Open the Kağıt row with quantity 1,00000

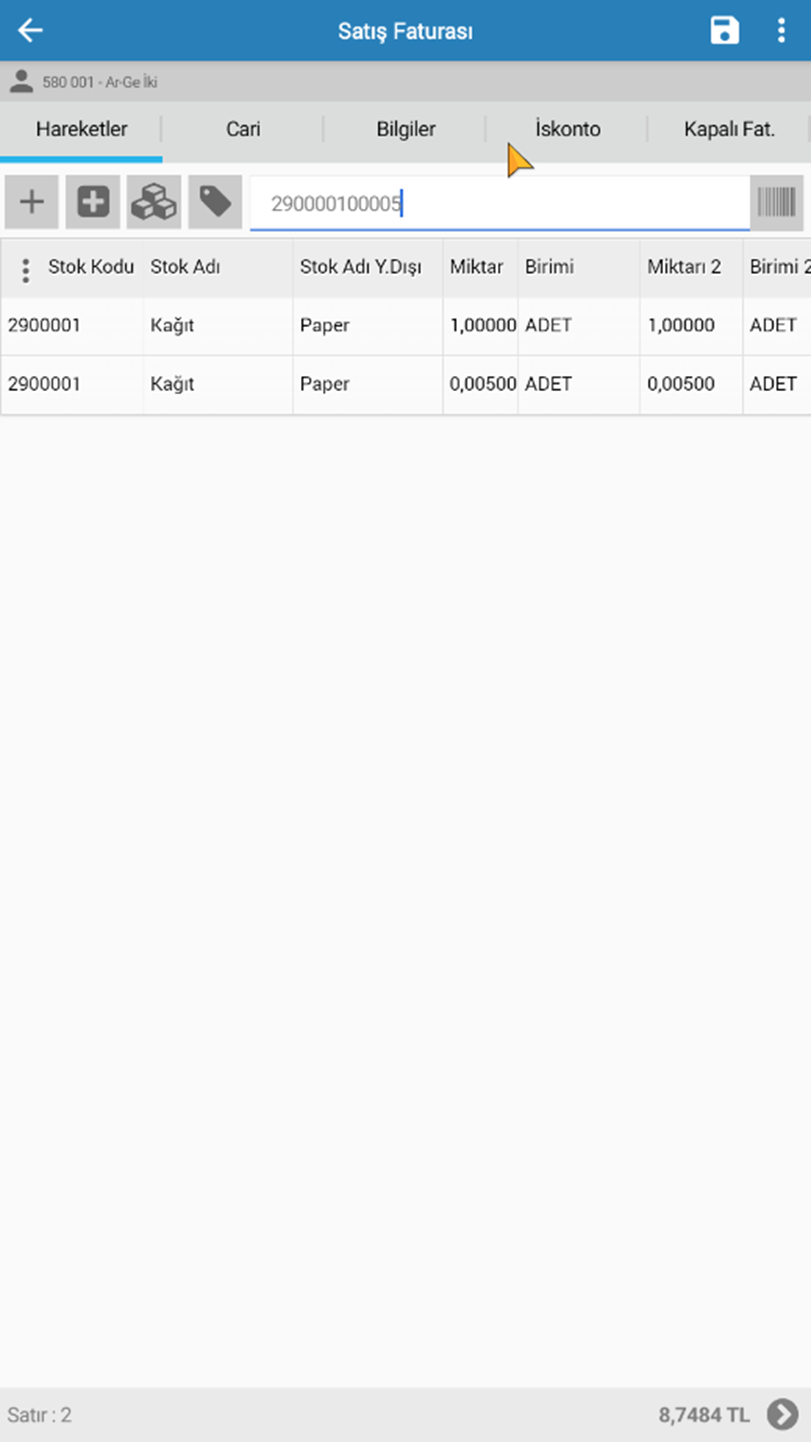pyautogui.click(x=405, y=325)
